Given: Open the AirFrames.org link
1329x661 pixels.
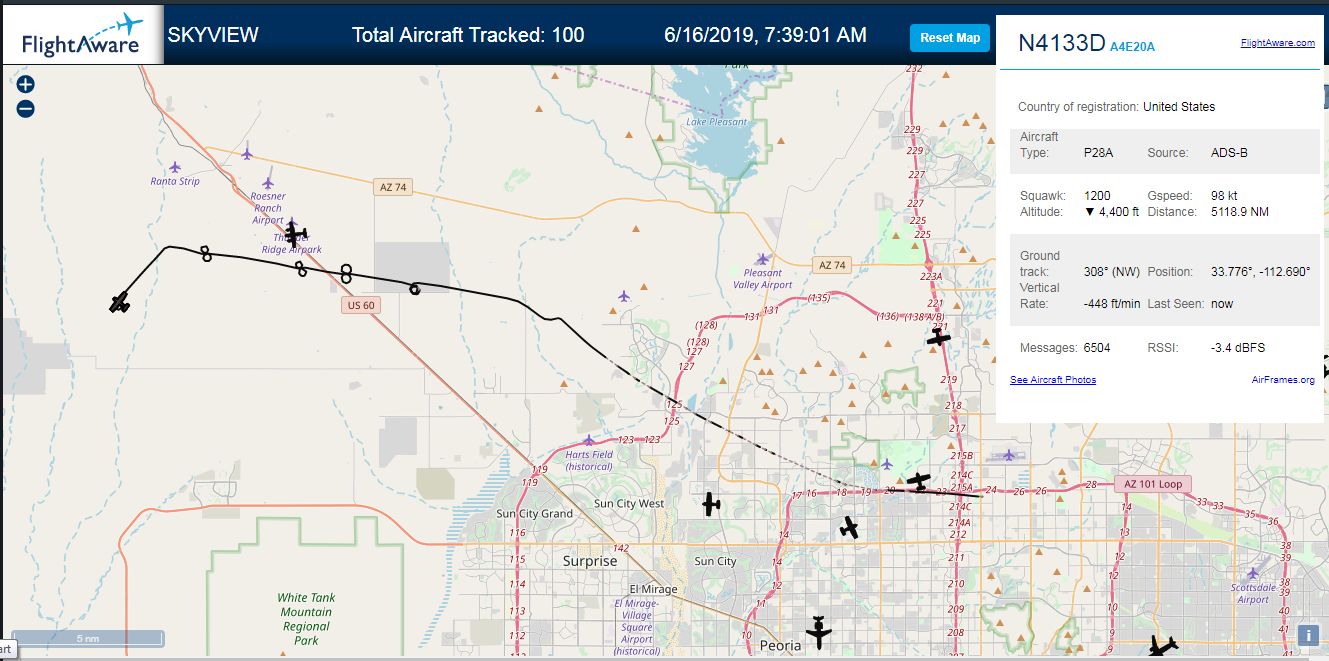Looking at the screenshot, I should [1283, 380].
